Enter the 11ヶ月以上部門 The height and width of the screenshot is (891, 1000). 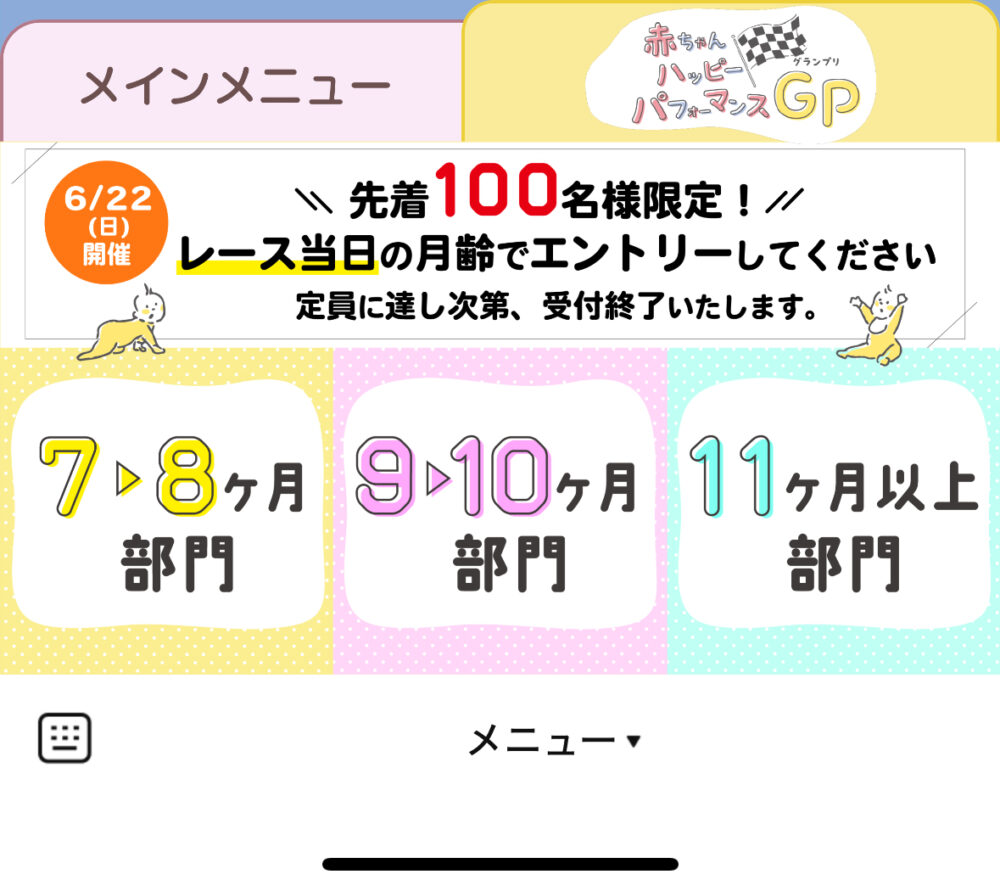click(833, 512)
